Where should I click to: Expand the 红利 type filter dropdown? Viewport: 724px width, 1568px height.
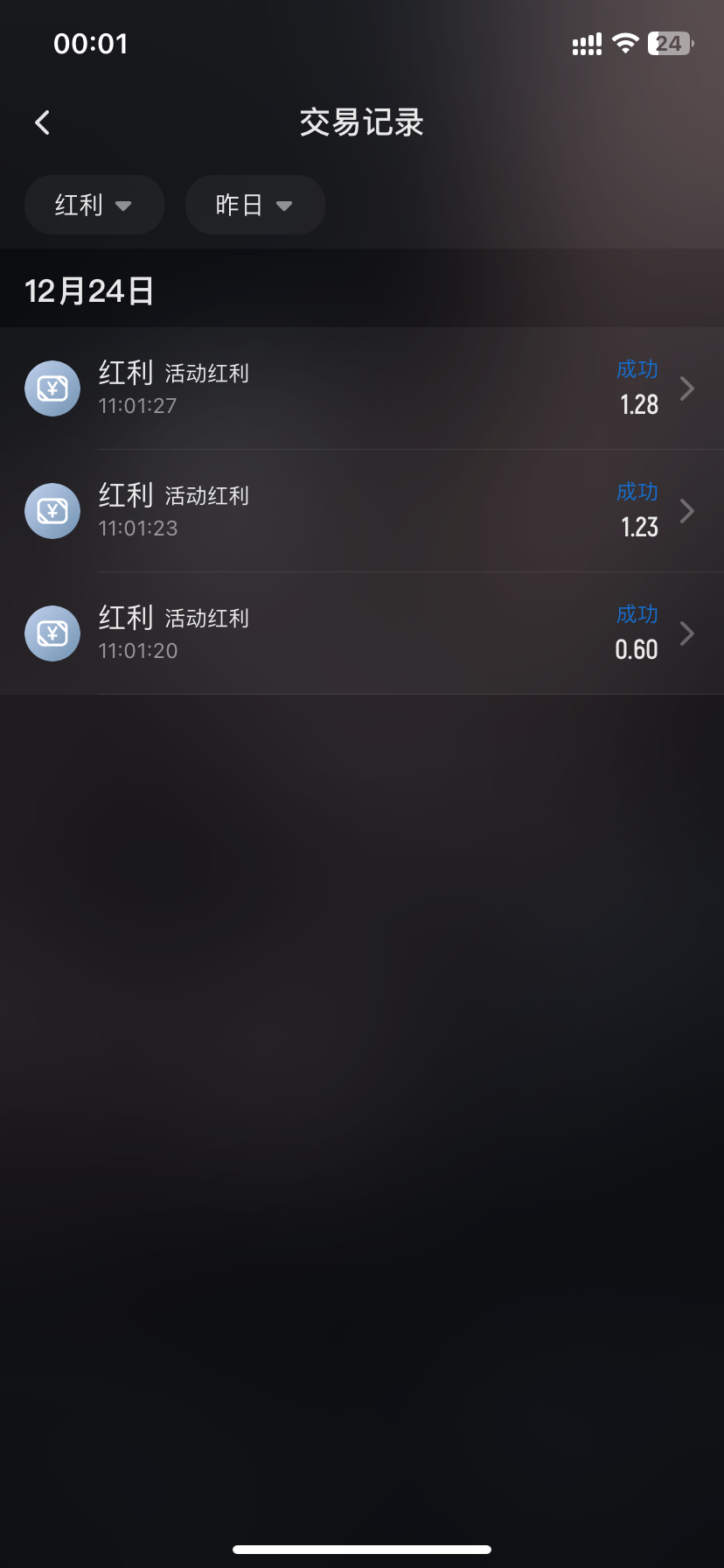pyautogui.click(x=94, y=205)
